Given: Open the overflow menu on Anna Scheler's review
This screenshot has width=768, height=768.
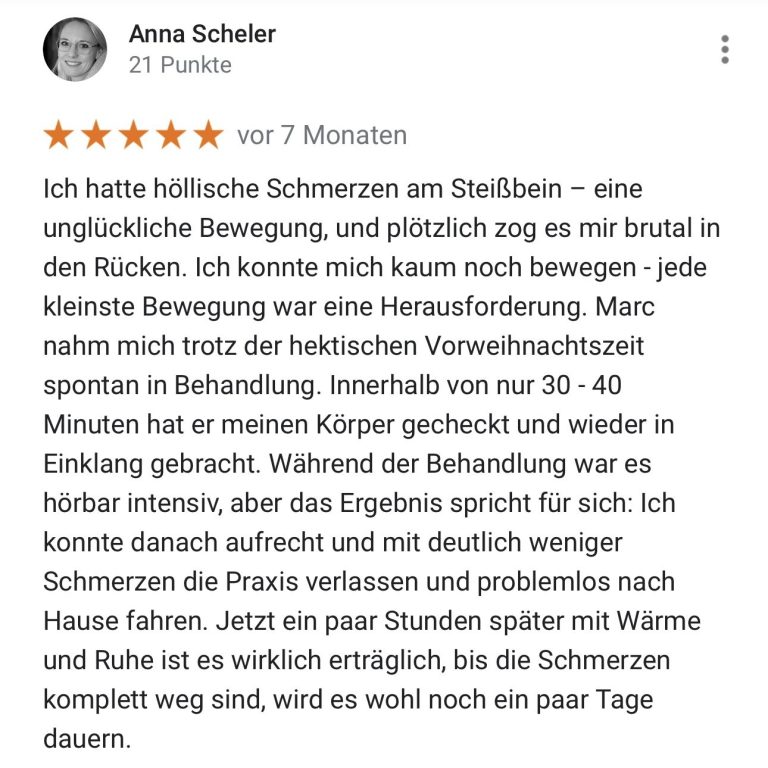Looking at the screenshot, I should coord(725,49).
